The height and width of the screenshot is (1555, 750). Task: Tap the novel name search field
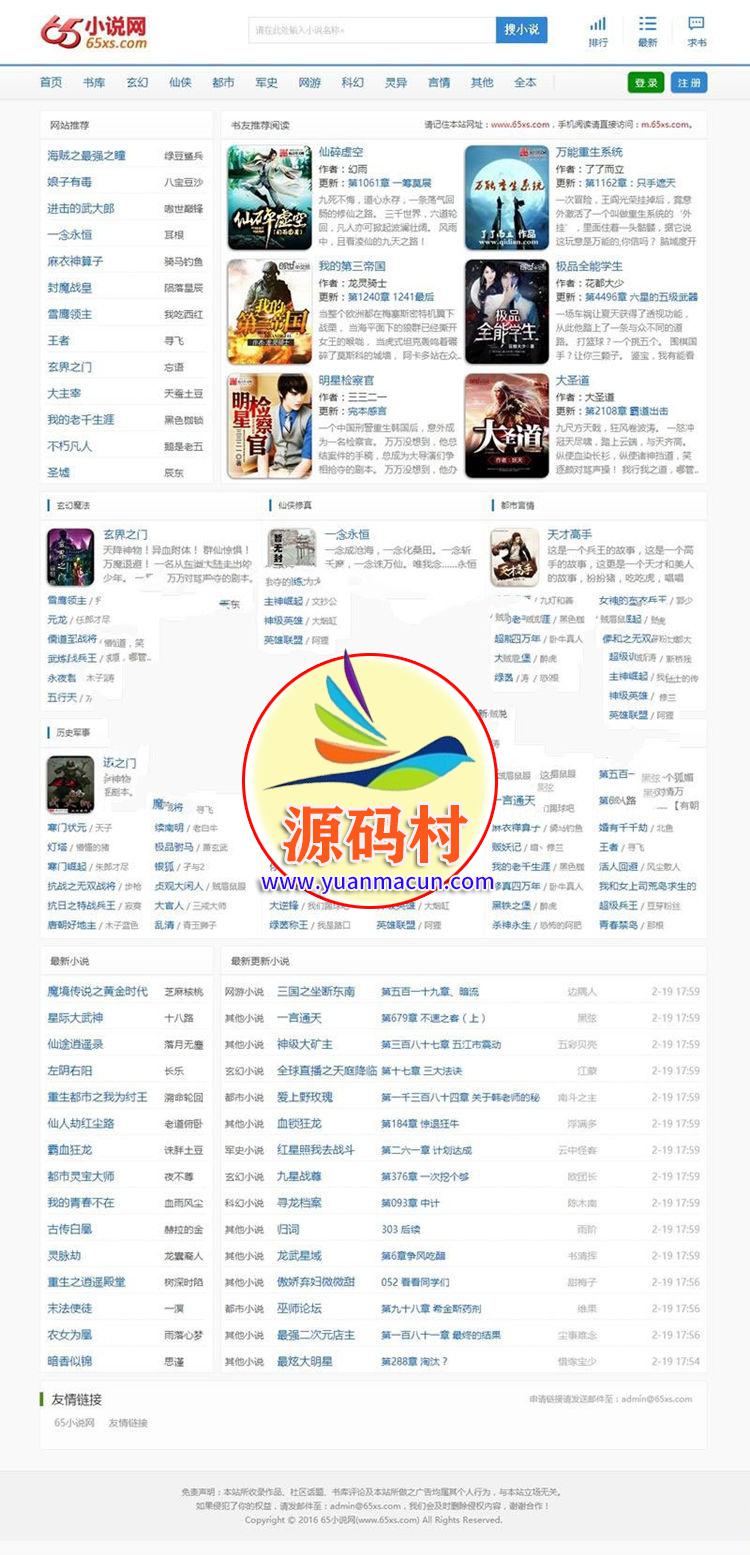coord(372,30)
